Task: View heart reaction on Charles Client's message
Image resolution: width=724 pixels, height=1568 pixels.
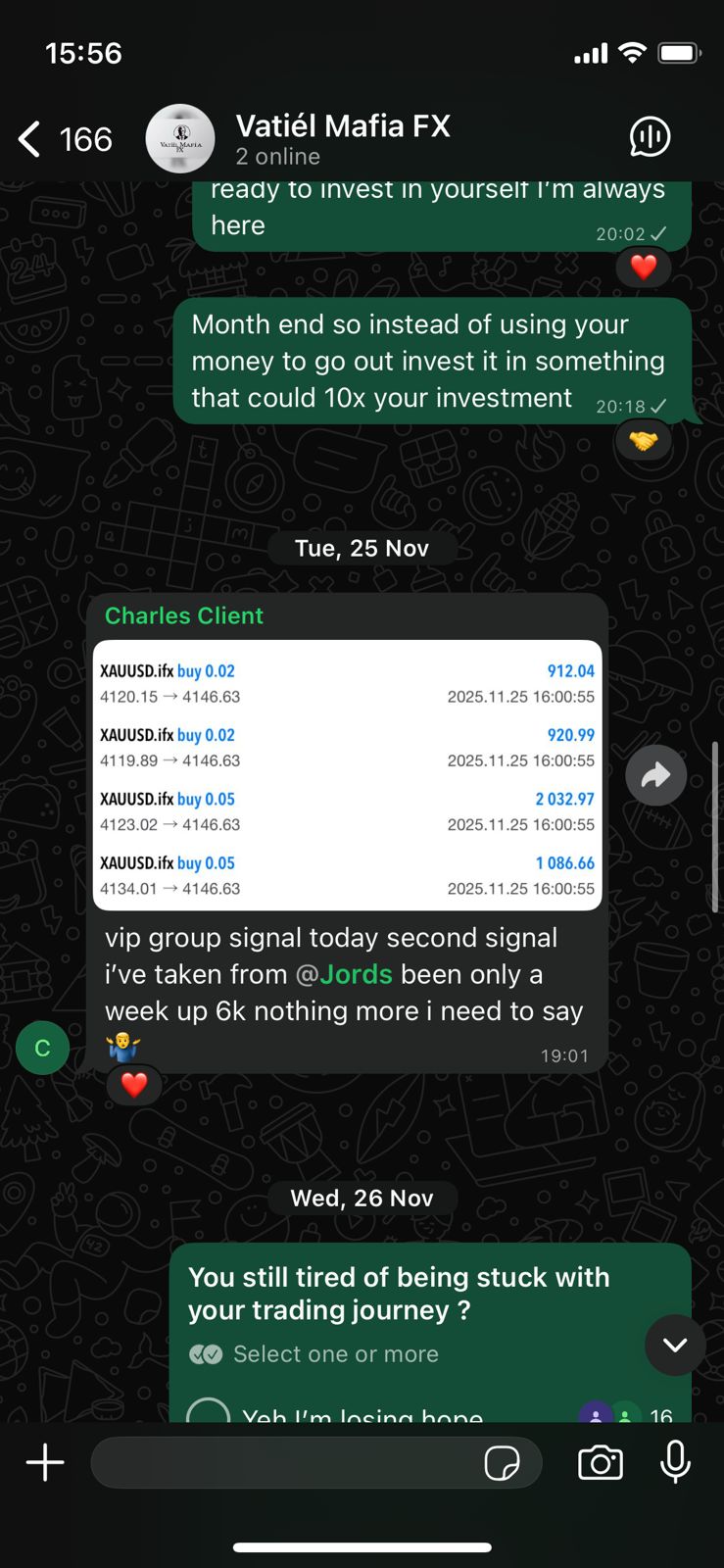Action: tap(134, 1085)
